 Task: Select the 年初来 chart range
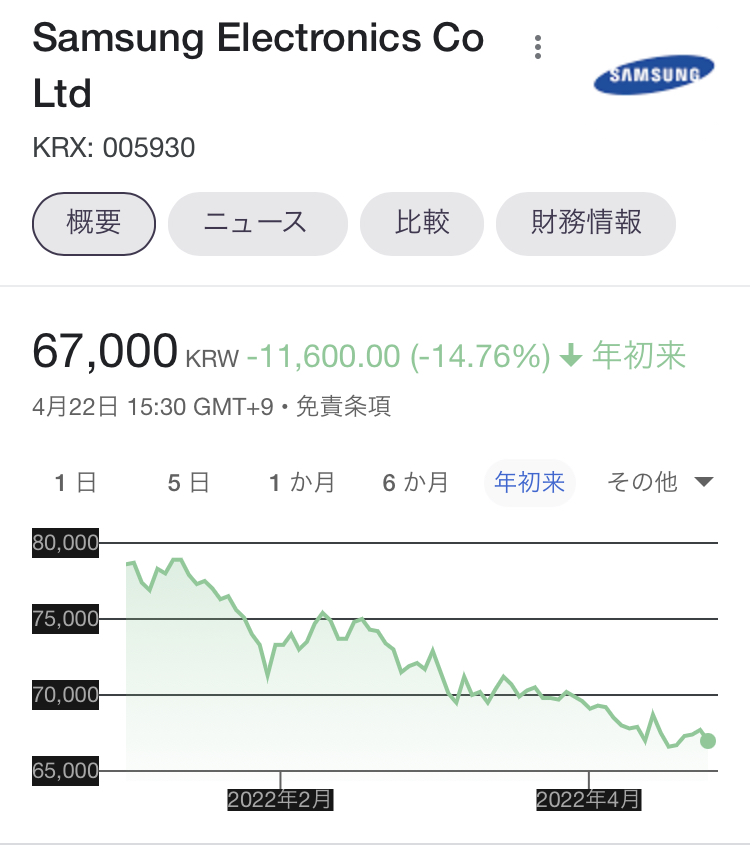[x=529, y=483]
